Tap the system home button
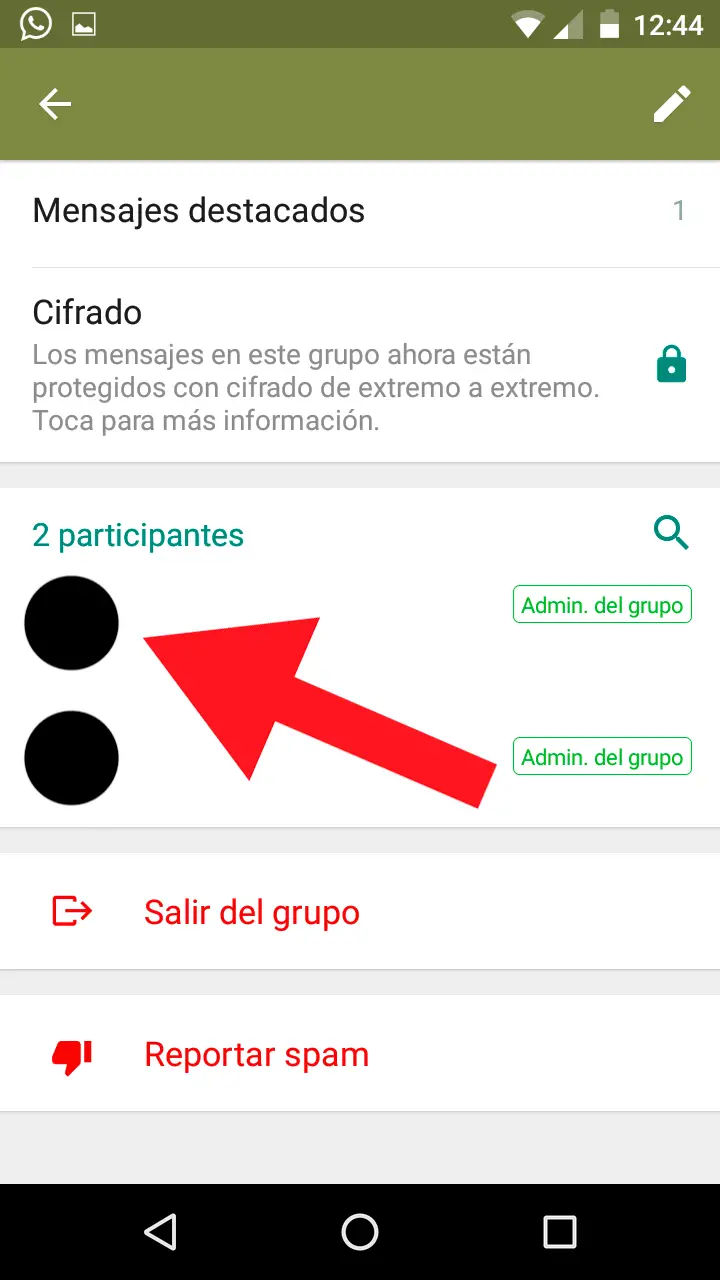Screen dimensions: 720x1280 360,1232
